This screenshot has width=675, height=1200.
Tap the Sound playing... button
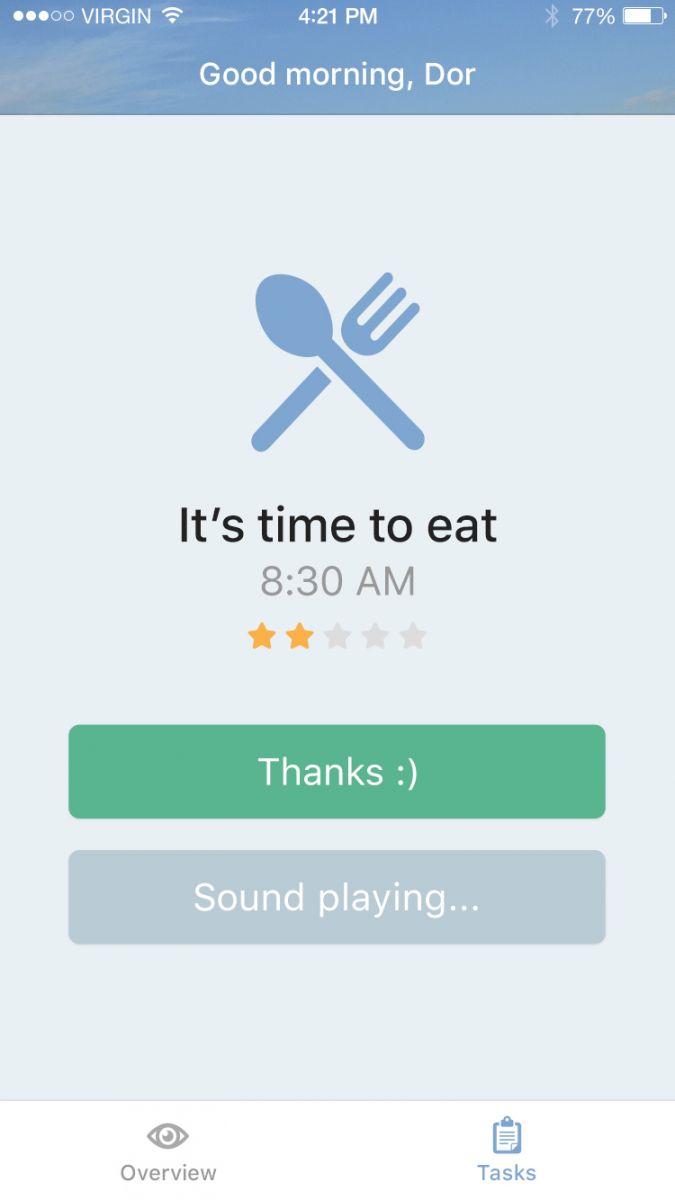337,897
